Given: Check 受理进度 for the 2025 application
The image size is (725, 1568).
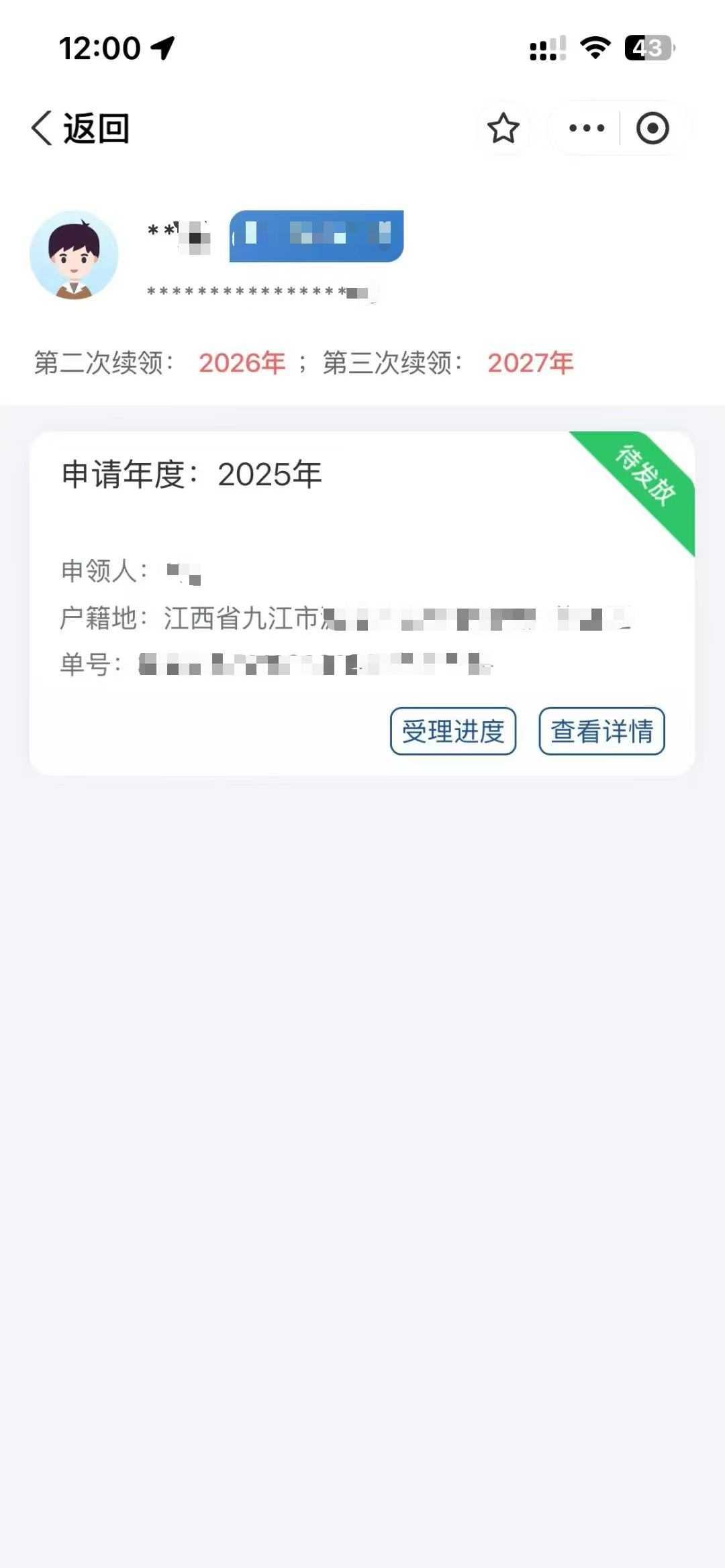Looking at the screenshot, I should tap(453, 731).
